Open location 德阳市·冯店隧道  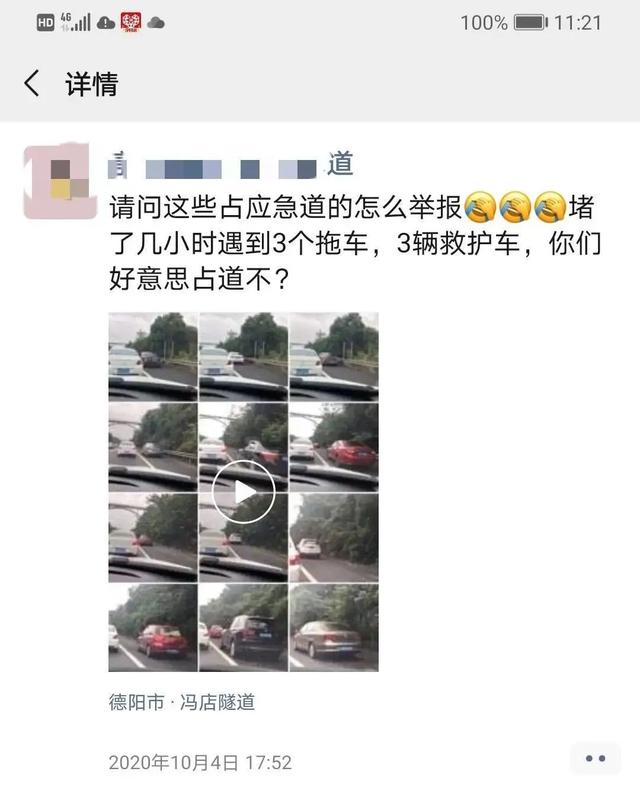[x=182, y=702]
